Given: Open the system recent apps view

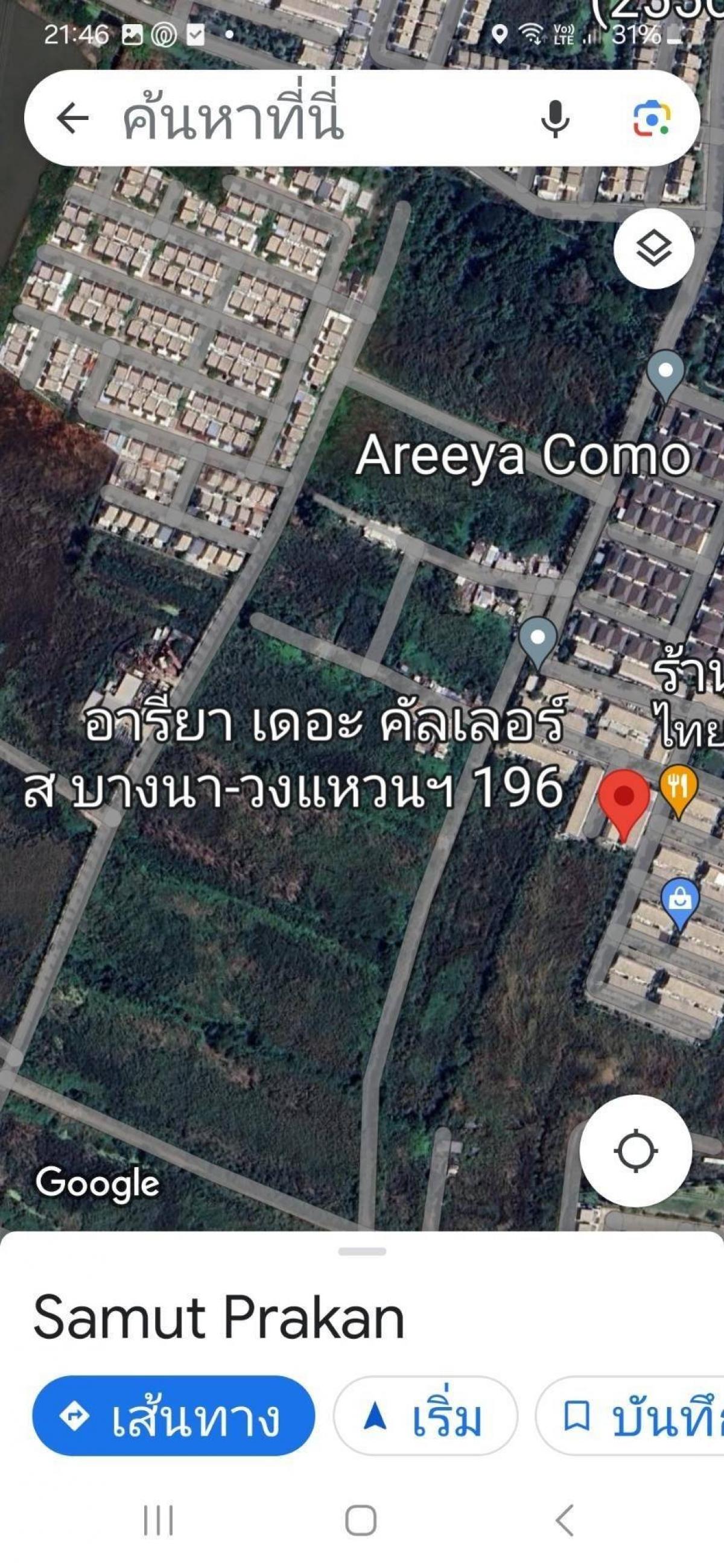Looking at the screenshot, I should [158, 1520].
